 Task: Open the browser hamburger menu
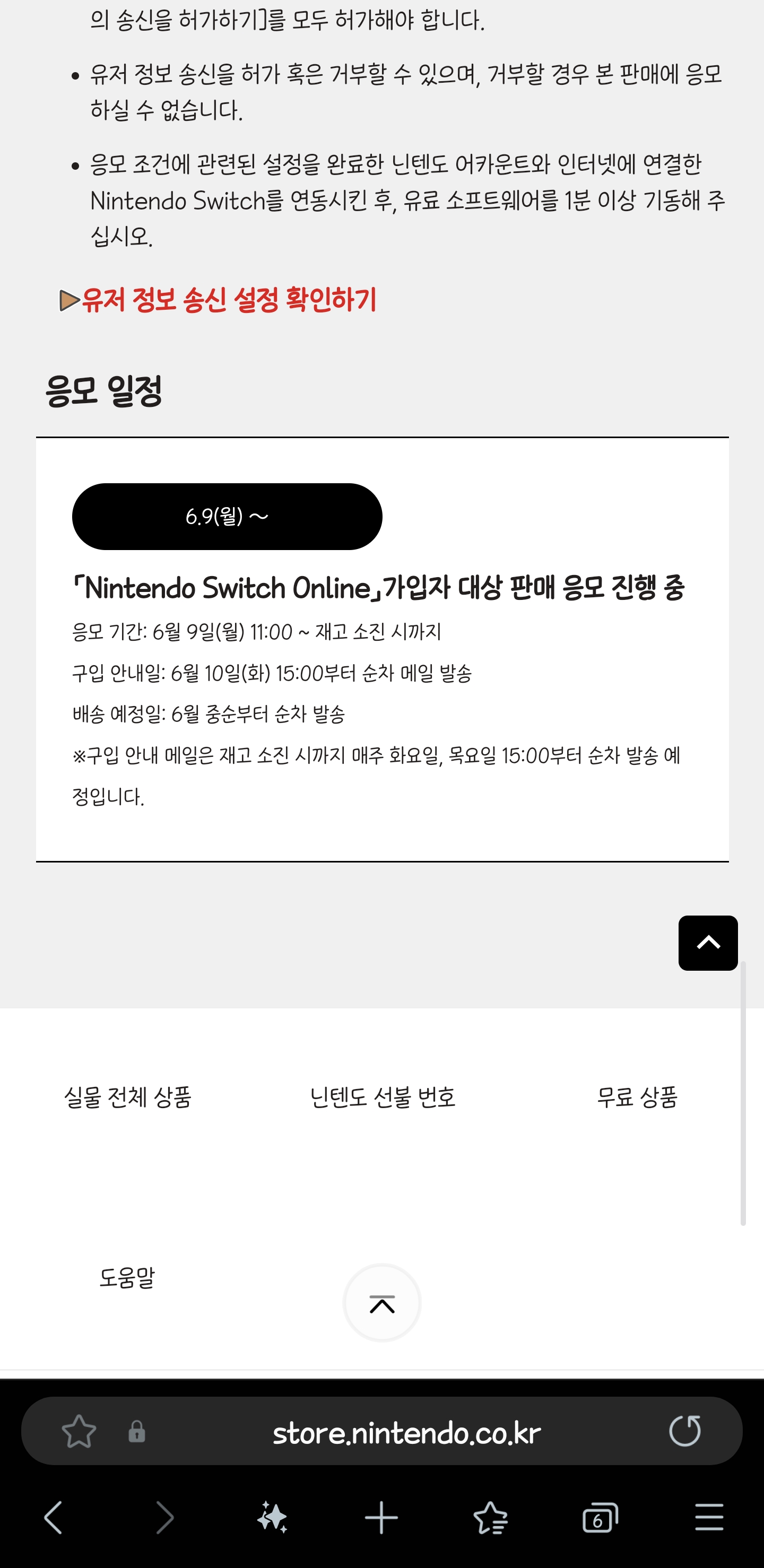pos(709,1517)
